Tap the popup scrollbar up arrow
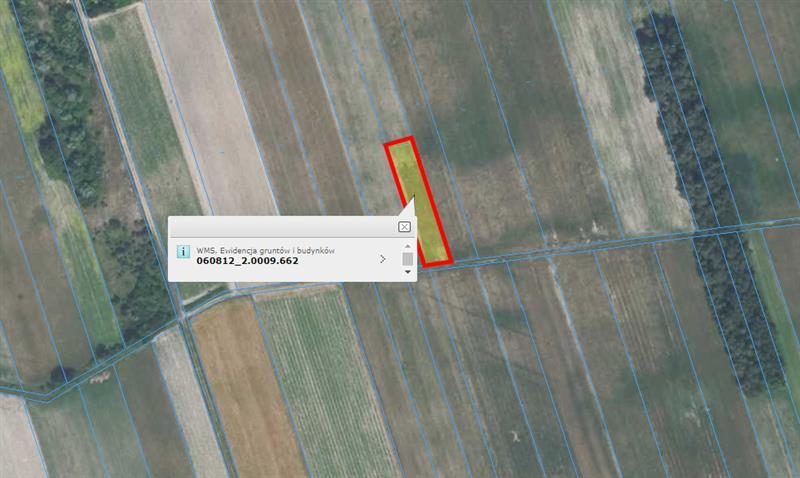This screenshot has width=800, height=478. pos(407,246)
